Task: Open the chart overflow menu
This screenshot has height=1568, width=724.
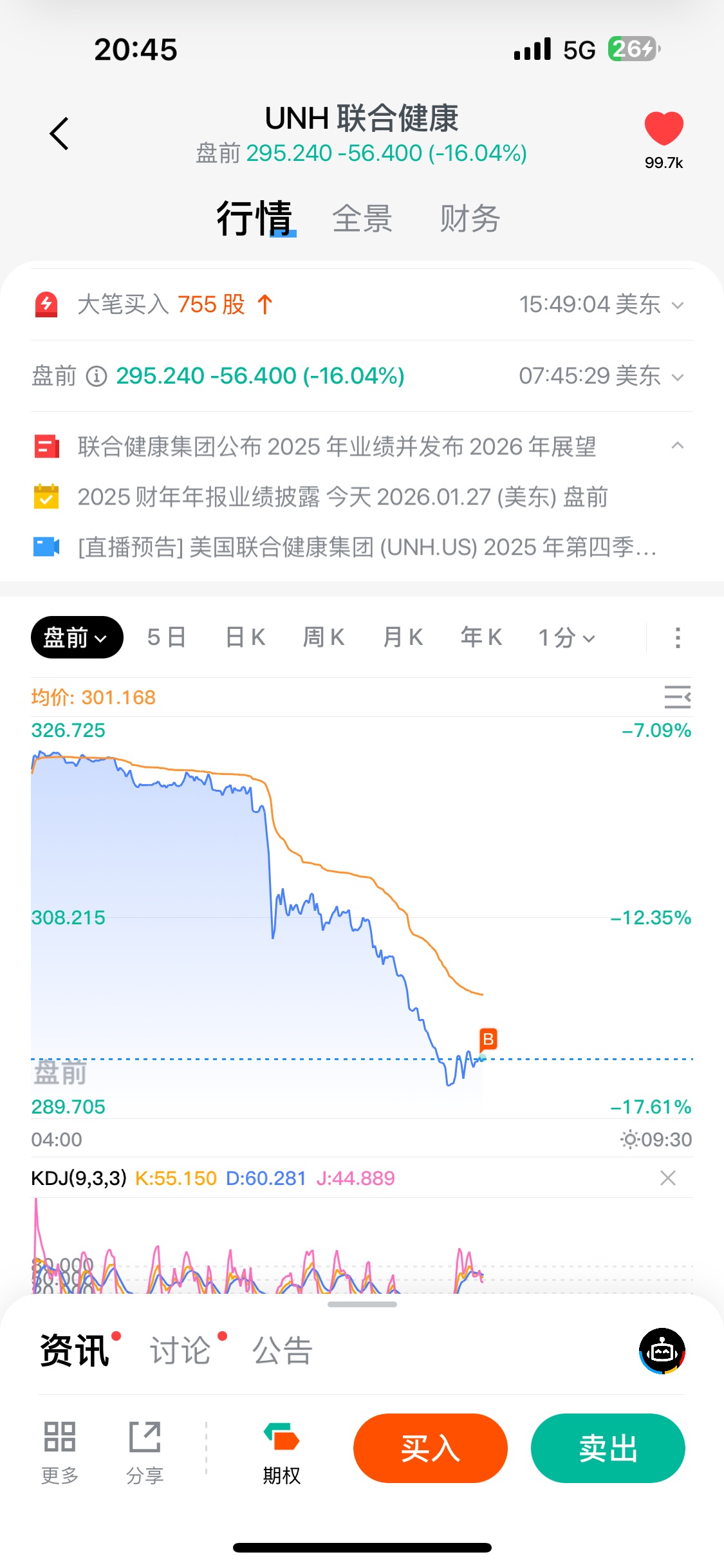Action: coord(678,638)
